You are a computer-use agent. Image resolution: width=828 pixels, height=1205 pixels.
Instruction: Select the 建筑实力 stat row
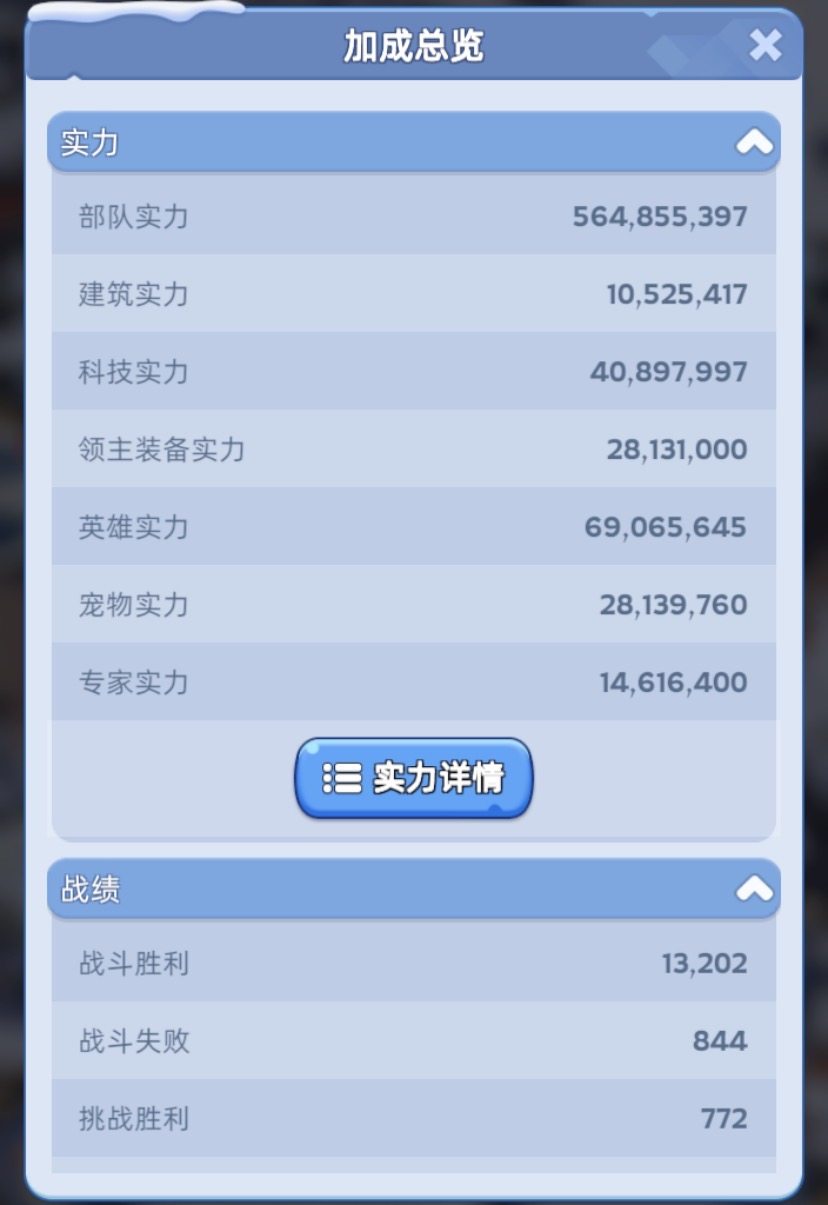[414, 294]
